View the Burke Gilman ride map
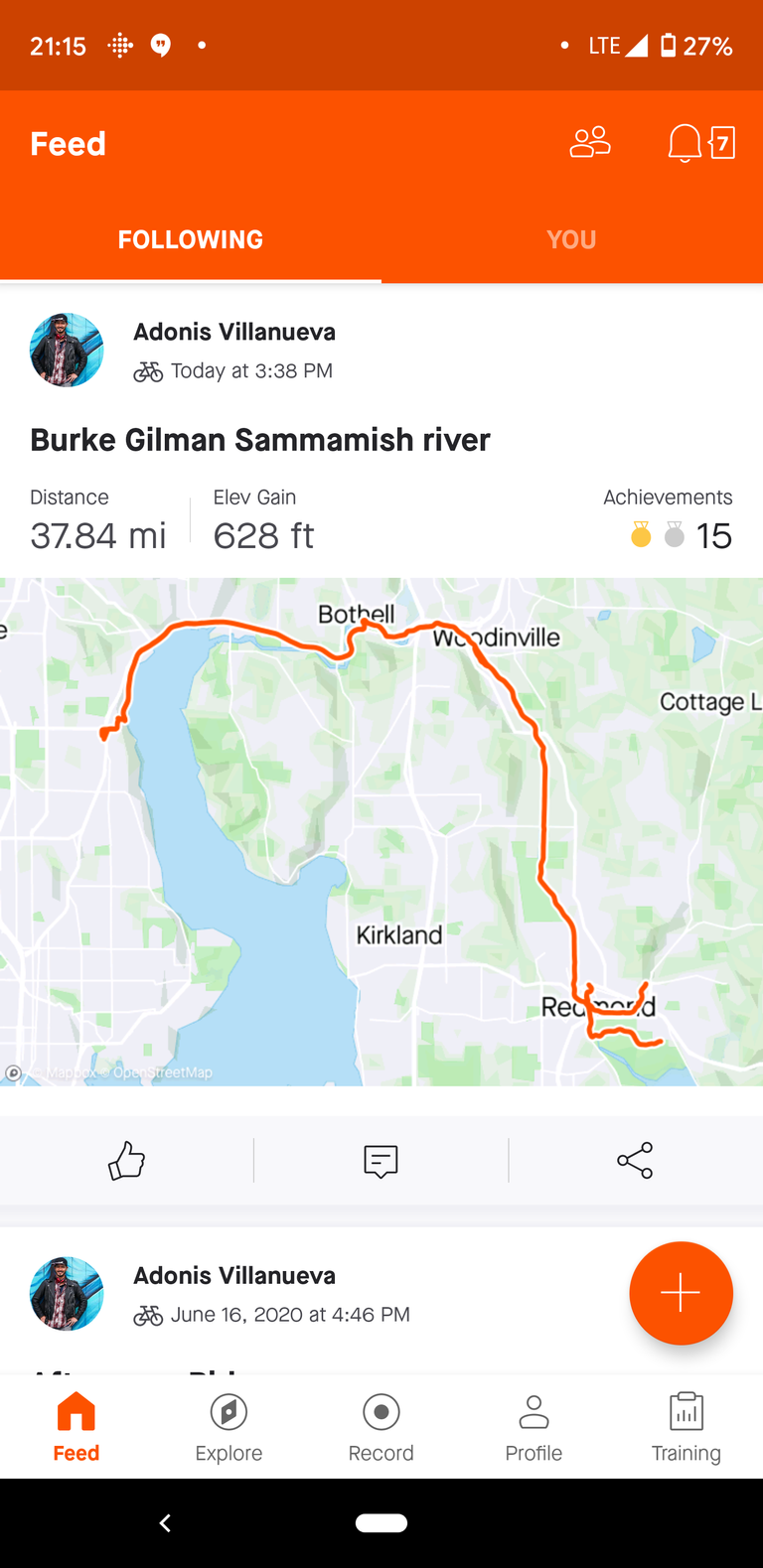Image resolution: width=763 pixels, height=1568 pixels. coord(381,832)
